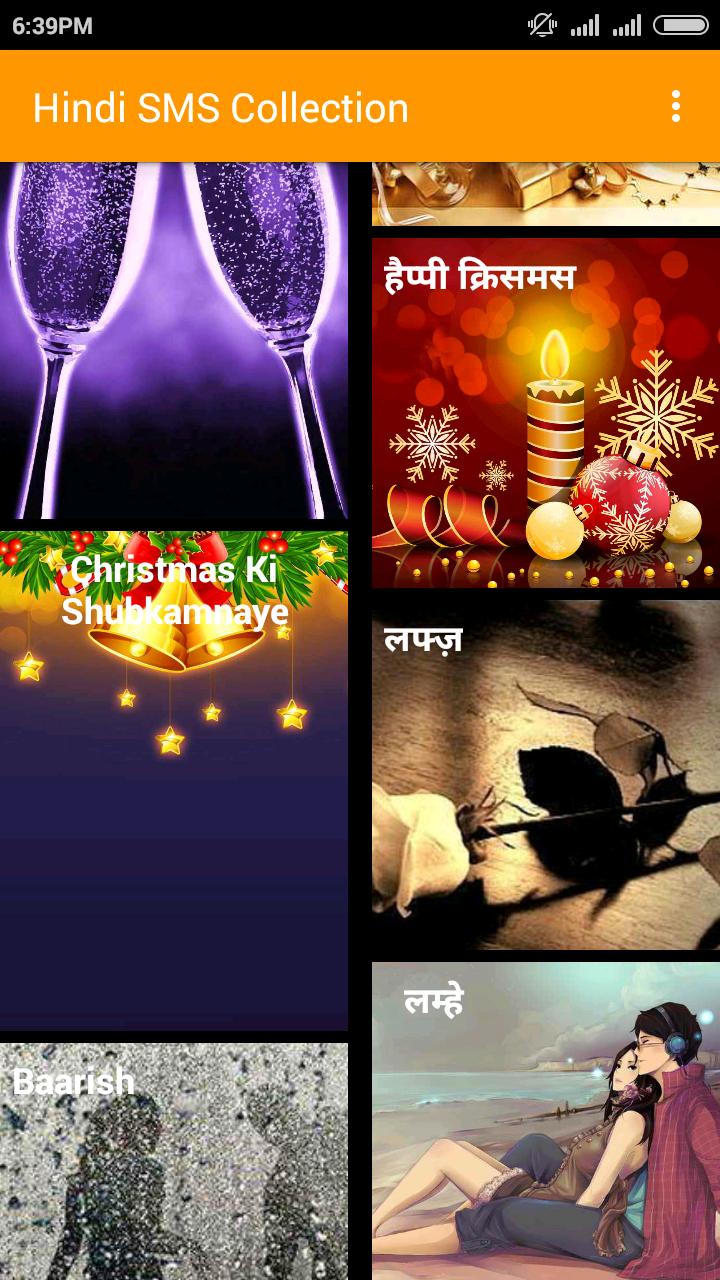The width and height of the screenshot is (720, 1280).
Task: Tap the clock showing 6:39PM
Action: [x=54, y=24]
